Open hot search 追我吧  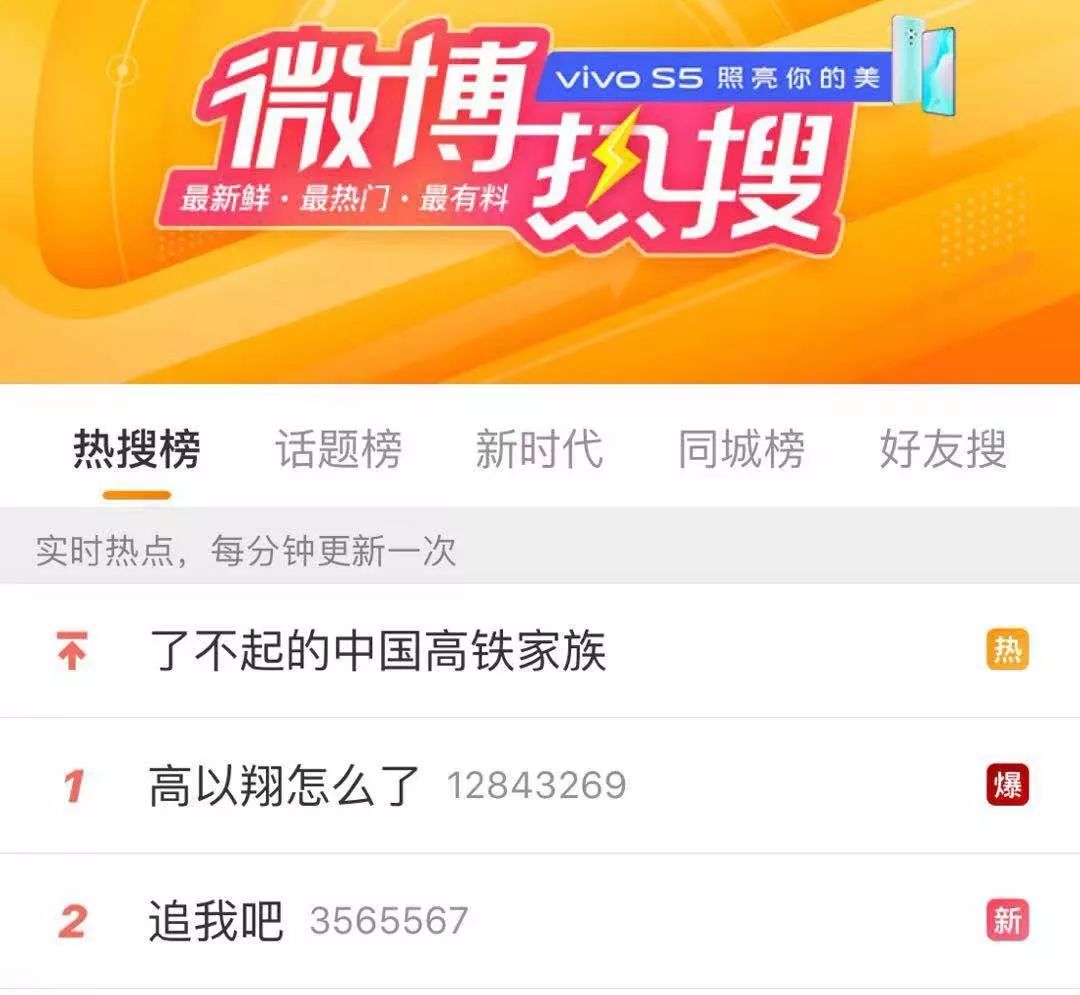216,921
